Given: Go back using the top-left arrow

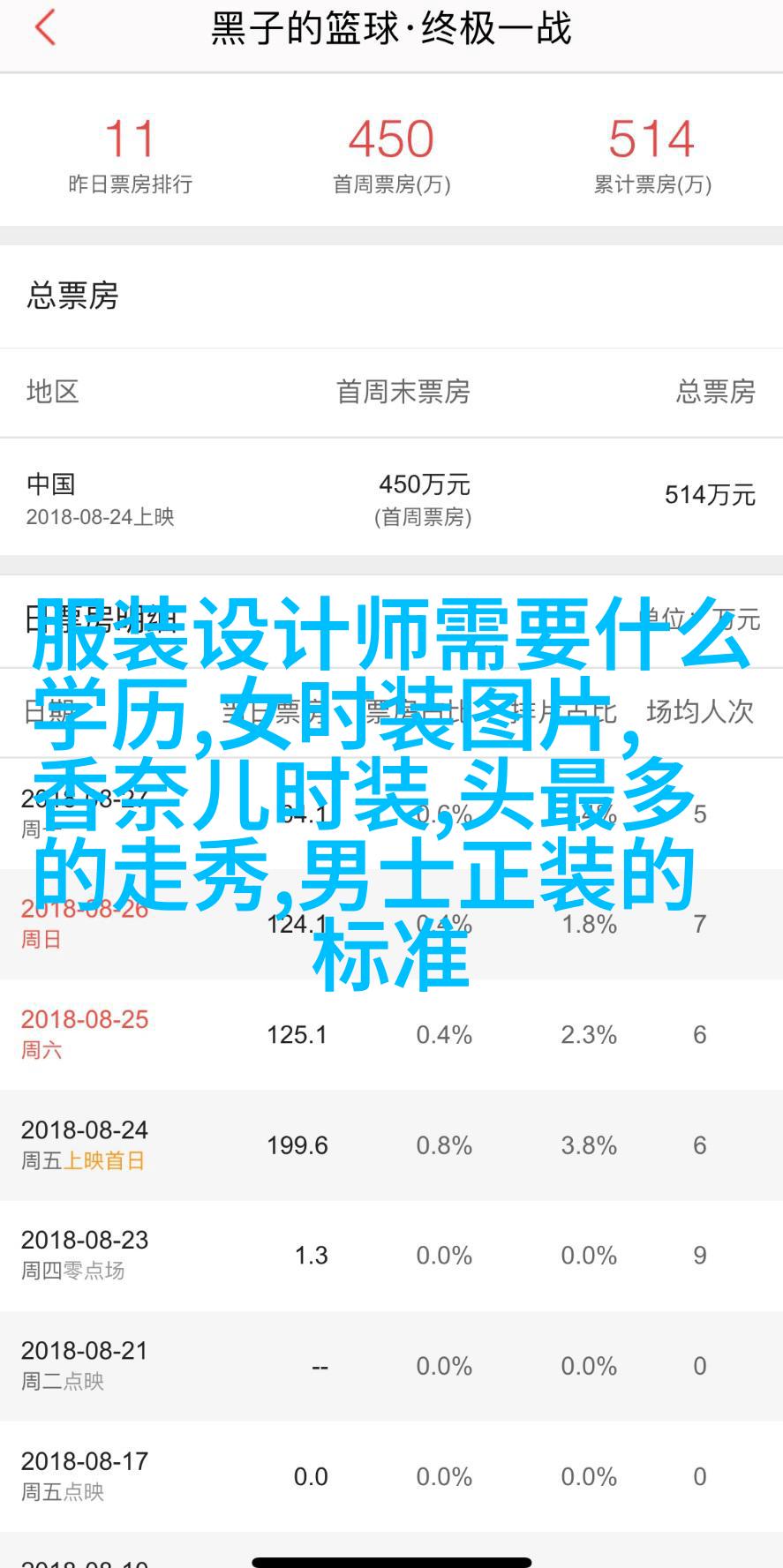Looking at the screenshot, I should 44,27.
